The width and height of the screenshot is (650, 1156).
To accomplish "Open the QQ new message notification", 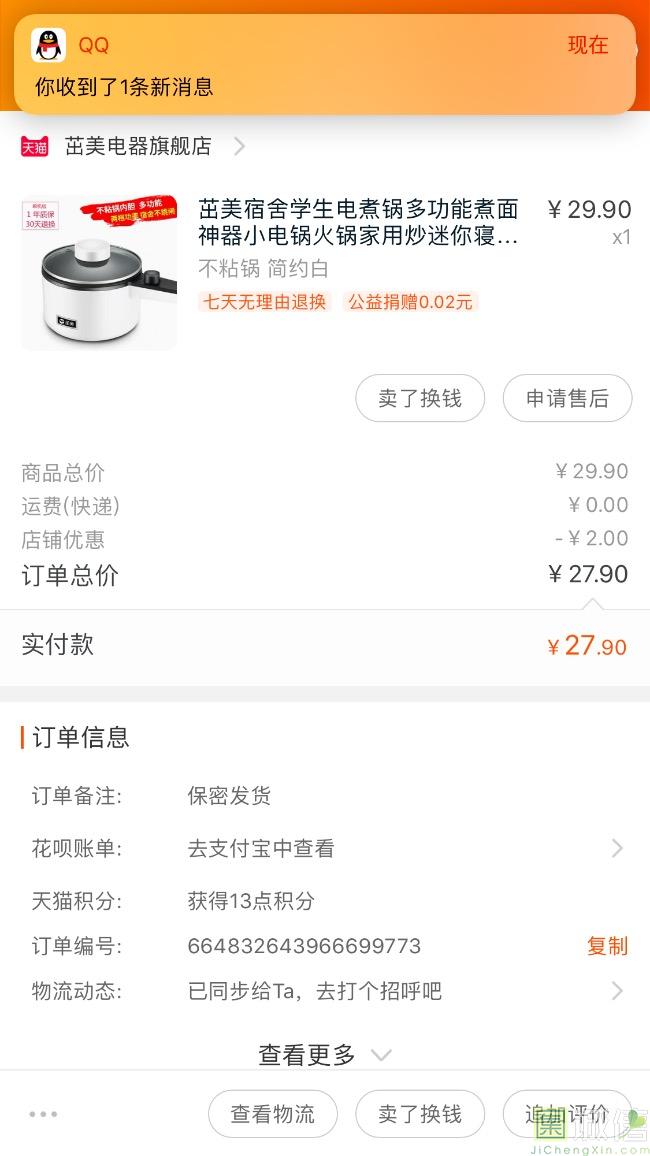I will tap(324, 65).
